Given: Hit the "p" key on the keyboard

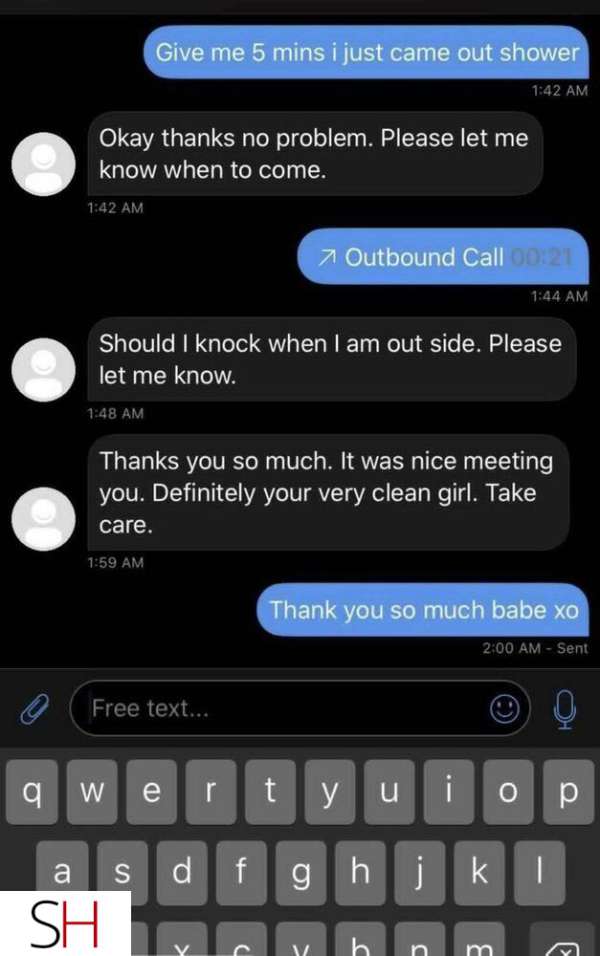Looking at the screenshot, I should pyautogui.click(x=567, y=792).
